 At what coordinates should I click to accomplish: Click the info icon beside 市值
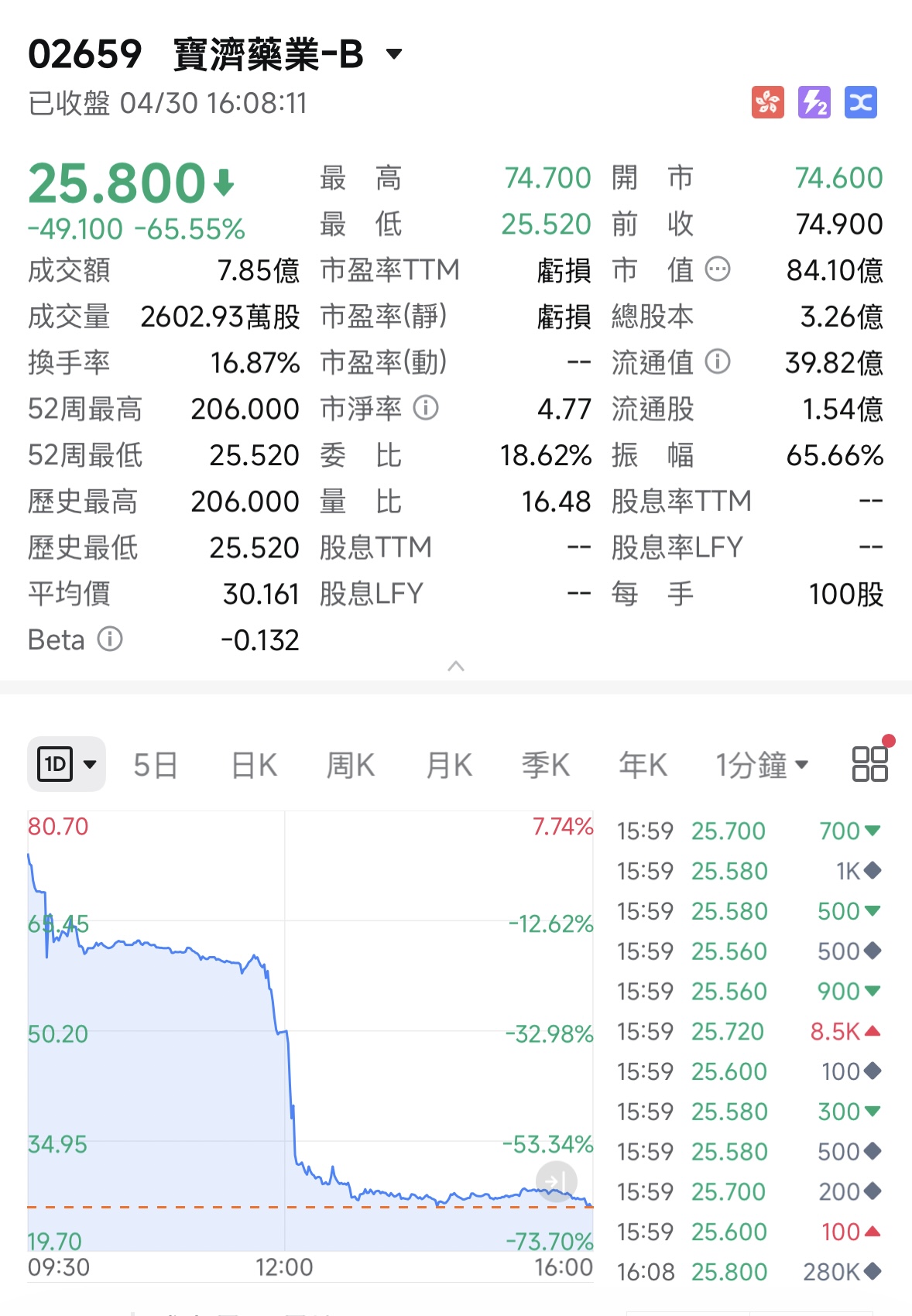coord(716,269)
